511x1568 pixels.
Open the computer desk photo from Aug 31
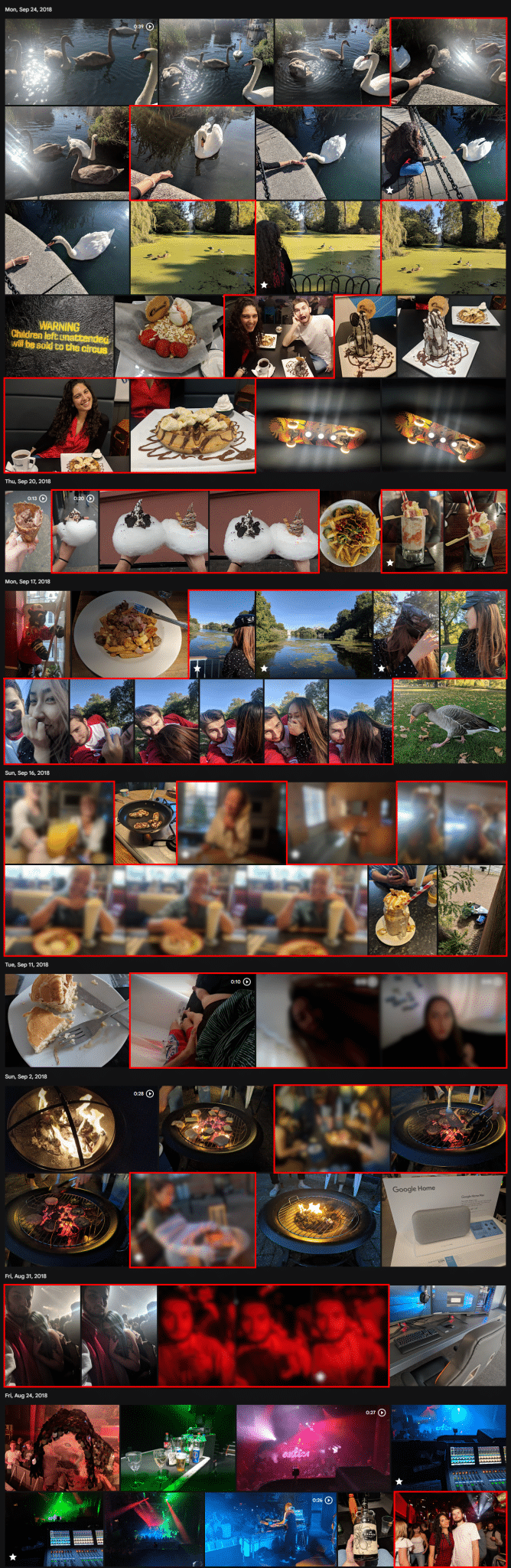tap(448, 1335)
